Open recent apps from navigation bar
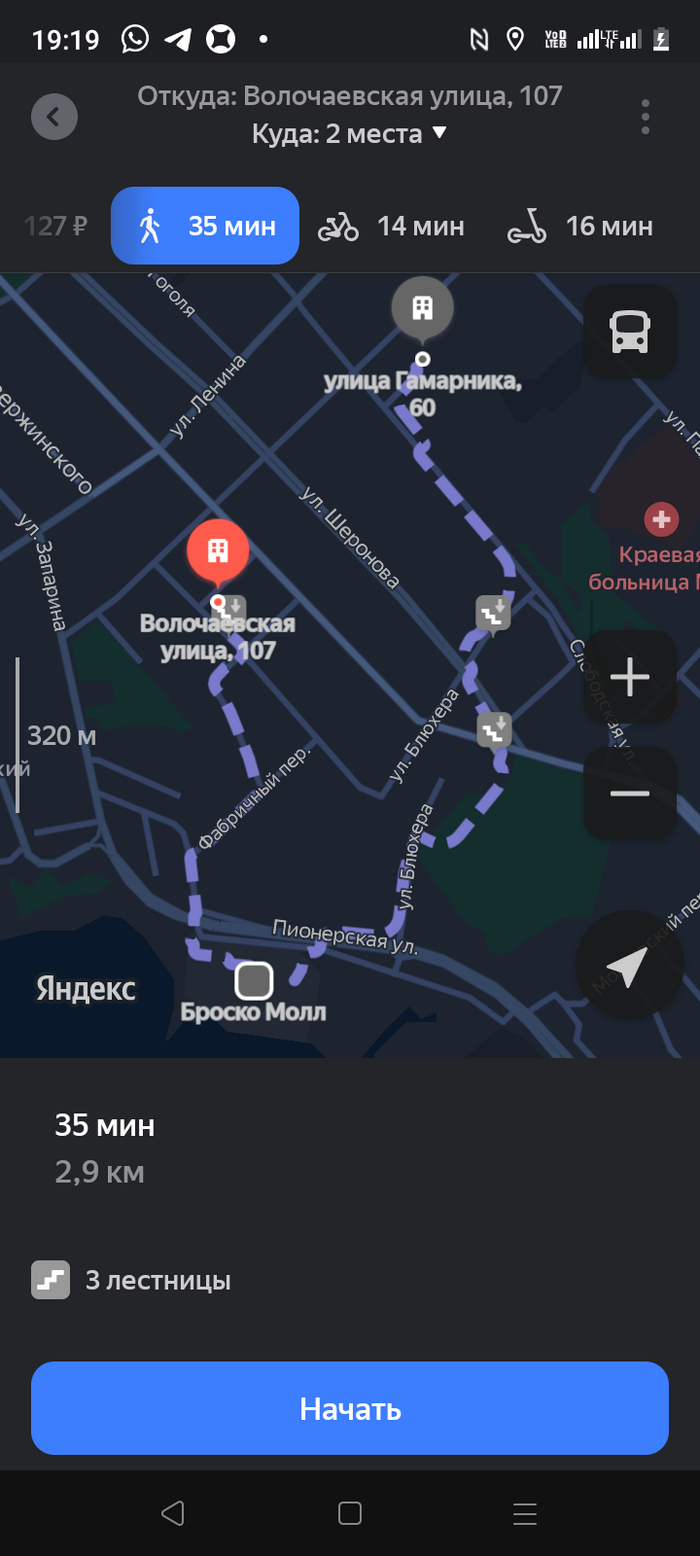 525,1513
